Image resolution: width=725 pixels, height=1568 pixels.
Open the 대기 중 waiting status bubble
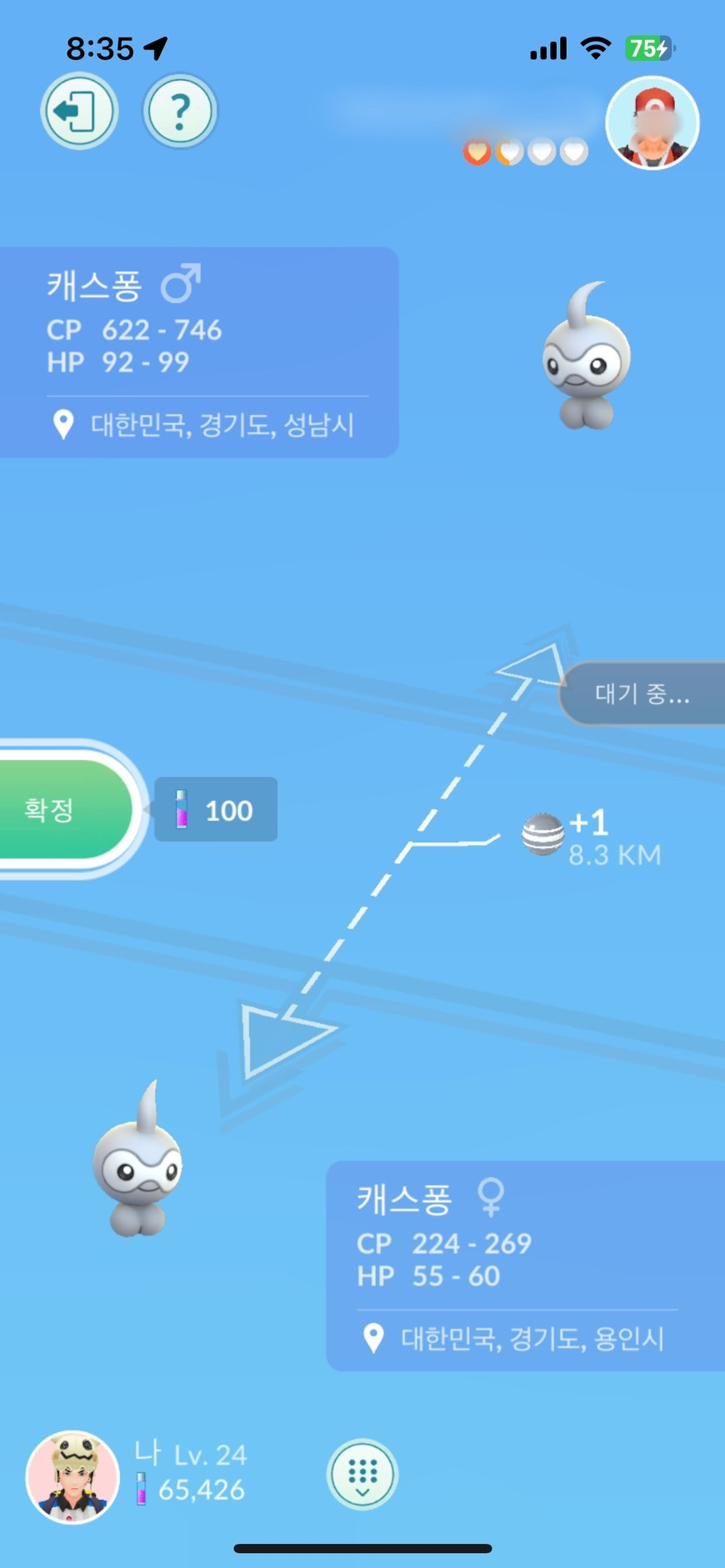coord(642,693)
